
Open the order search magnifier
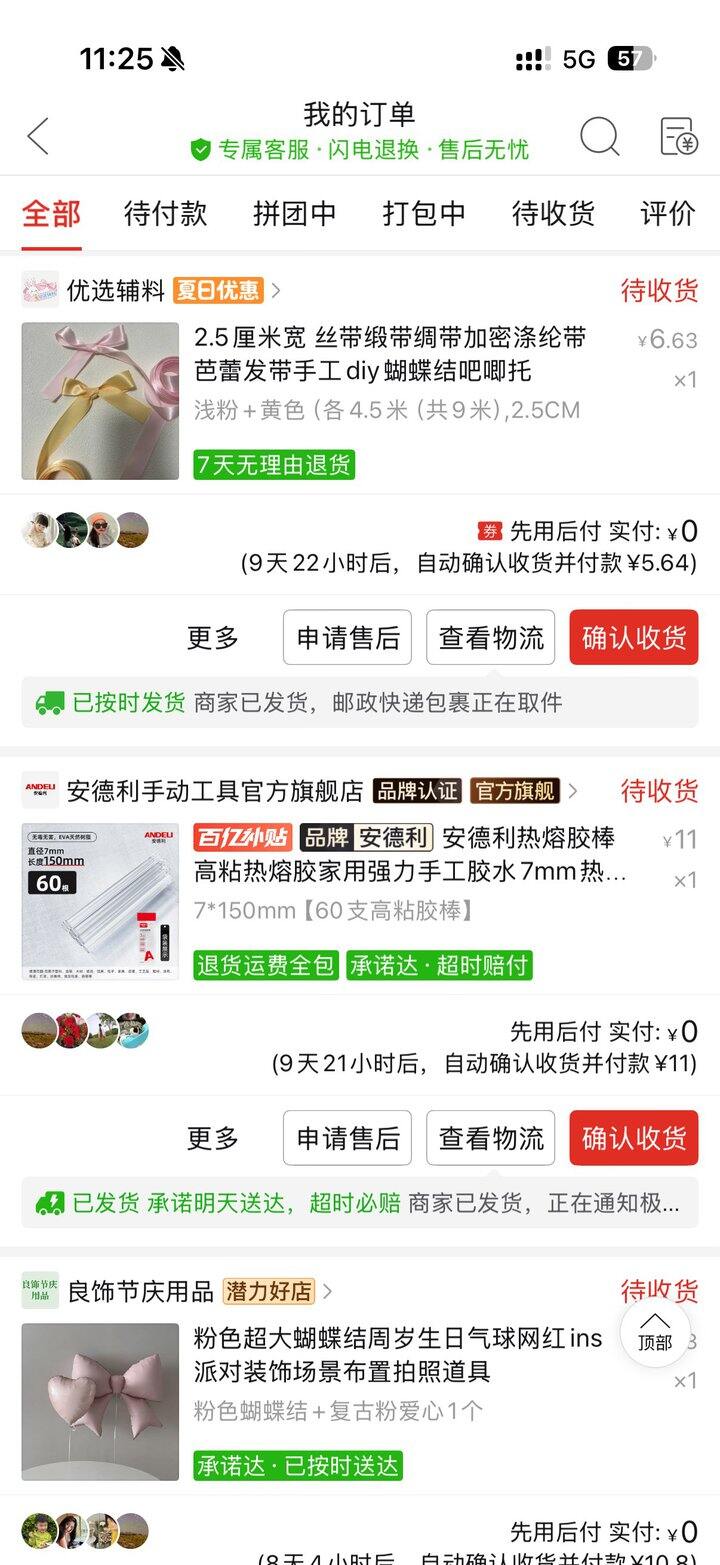coord(599,136)
